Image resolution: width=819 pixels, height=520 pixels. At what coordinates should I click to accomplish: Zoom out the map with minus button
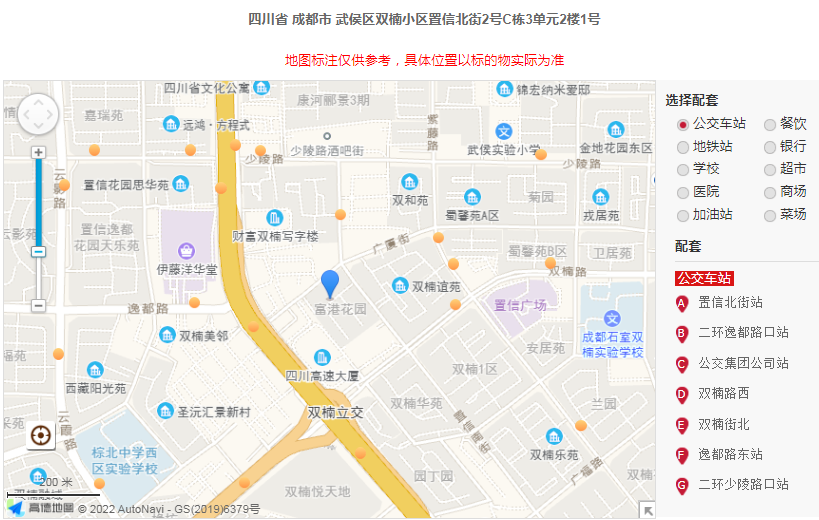(x=38, y=305)
